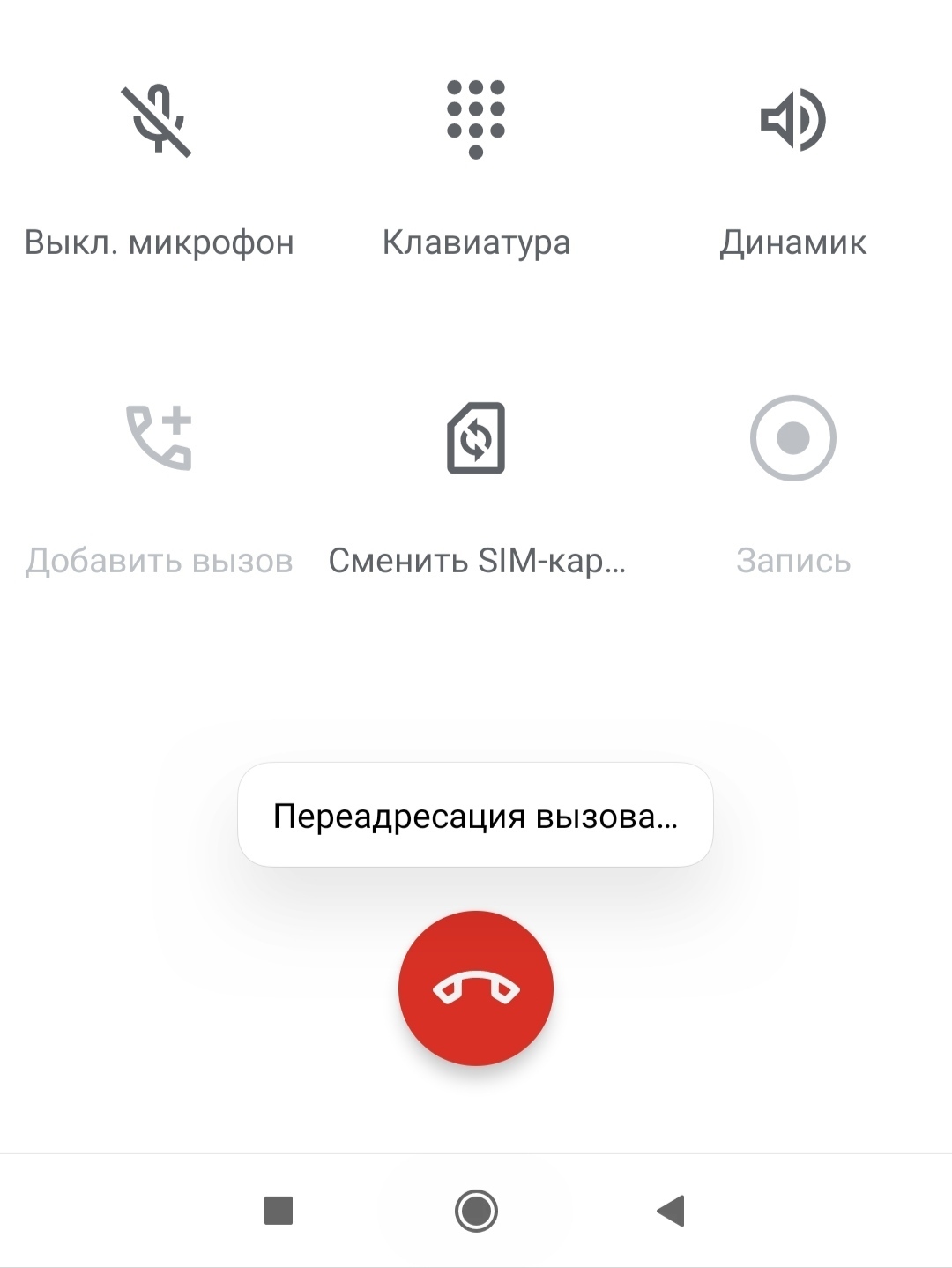
Task: Go back using the system back button
Action: tap(671, 1211)
